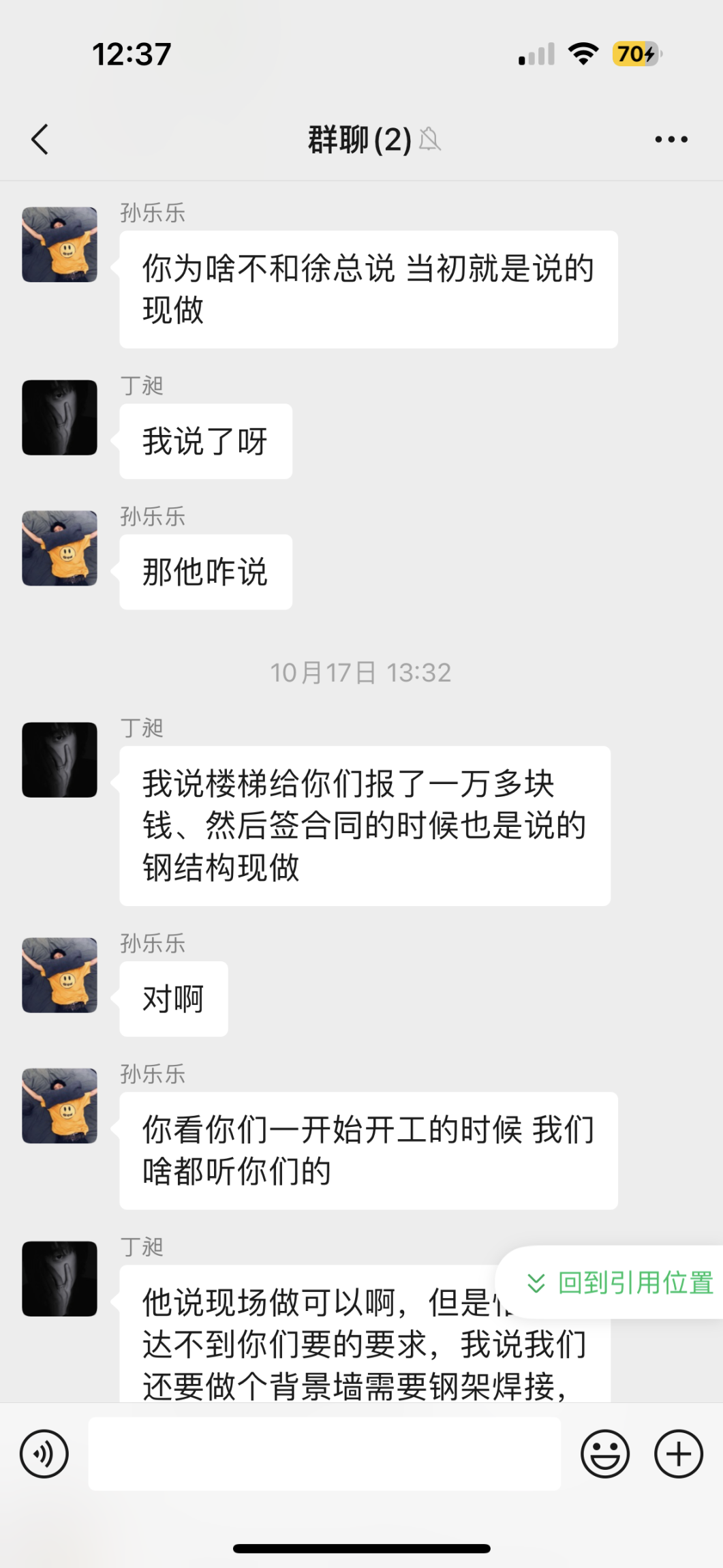Open the group chat options menu

(671, 140)
